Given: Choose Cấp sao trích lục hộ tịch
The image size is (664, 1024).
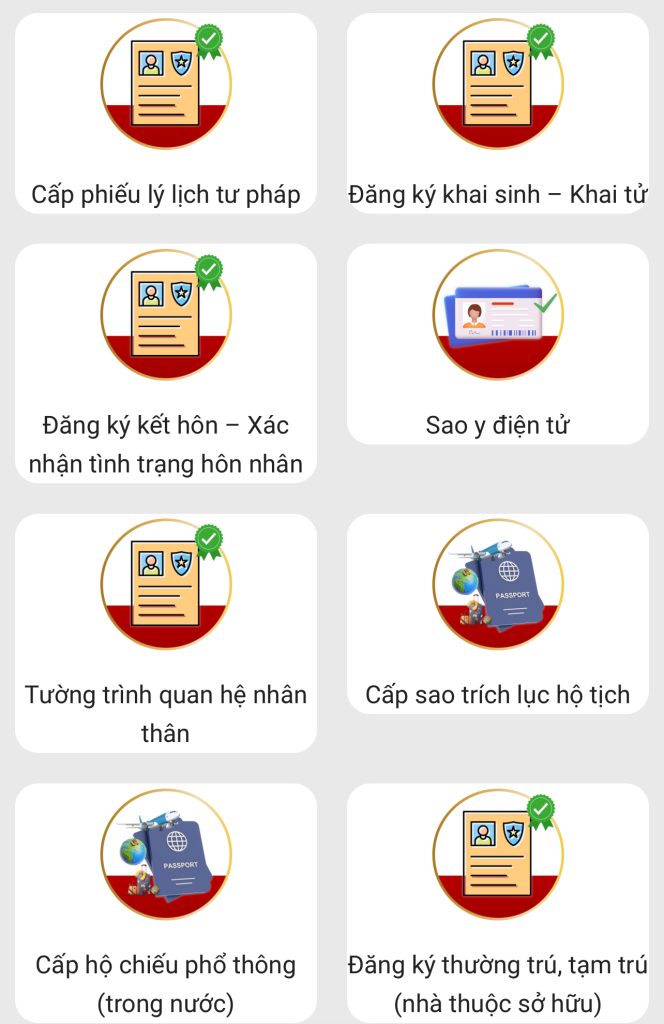Looking at the screenshot, I should coord(498,614).
